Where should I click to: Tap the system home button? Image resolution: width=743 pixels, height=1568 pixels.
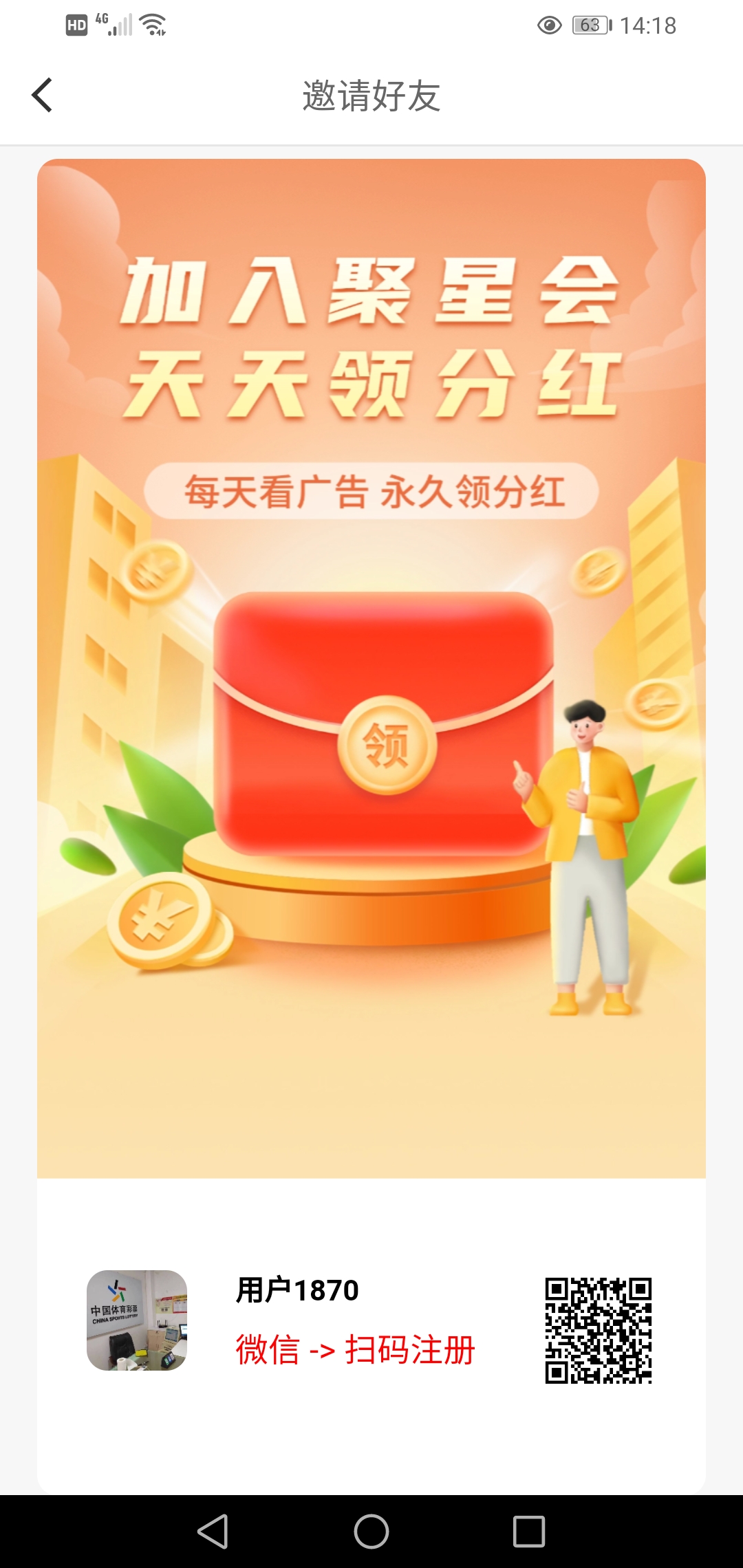[371, 1532]
